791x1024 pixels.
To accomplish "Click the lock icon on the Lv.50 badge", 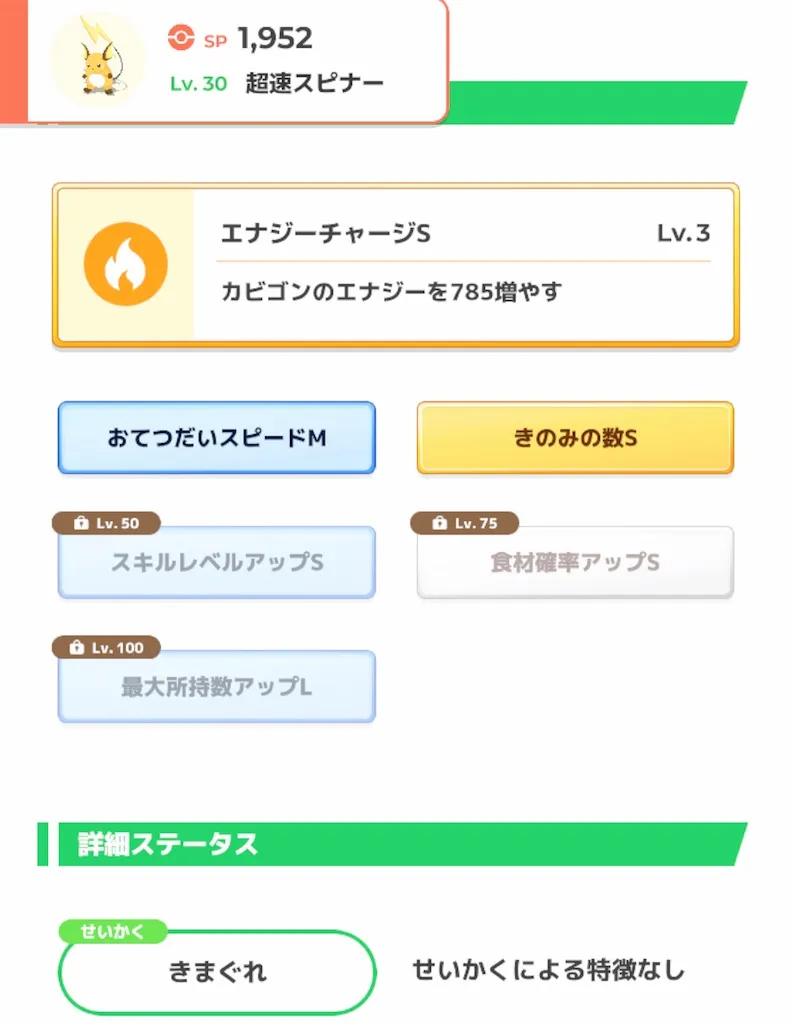I will tap(79, 522).
